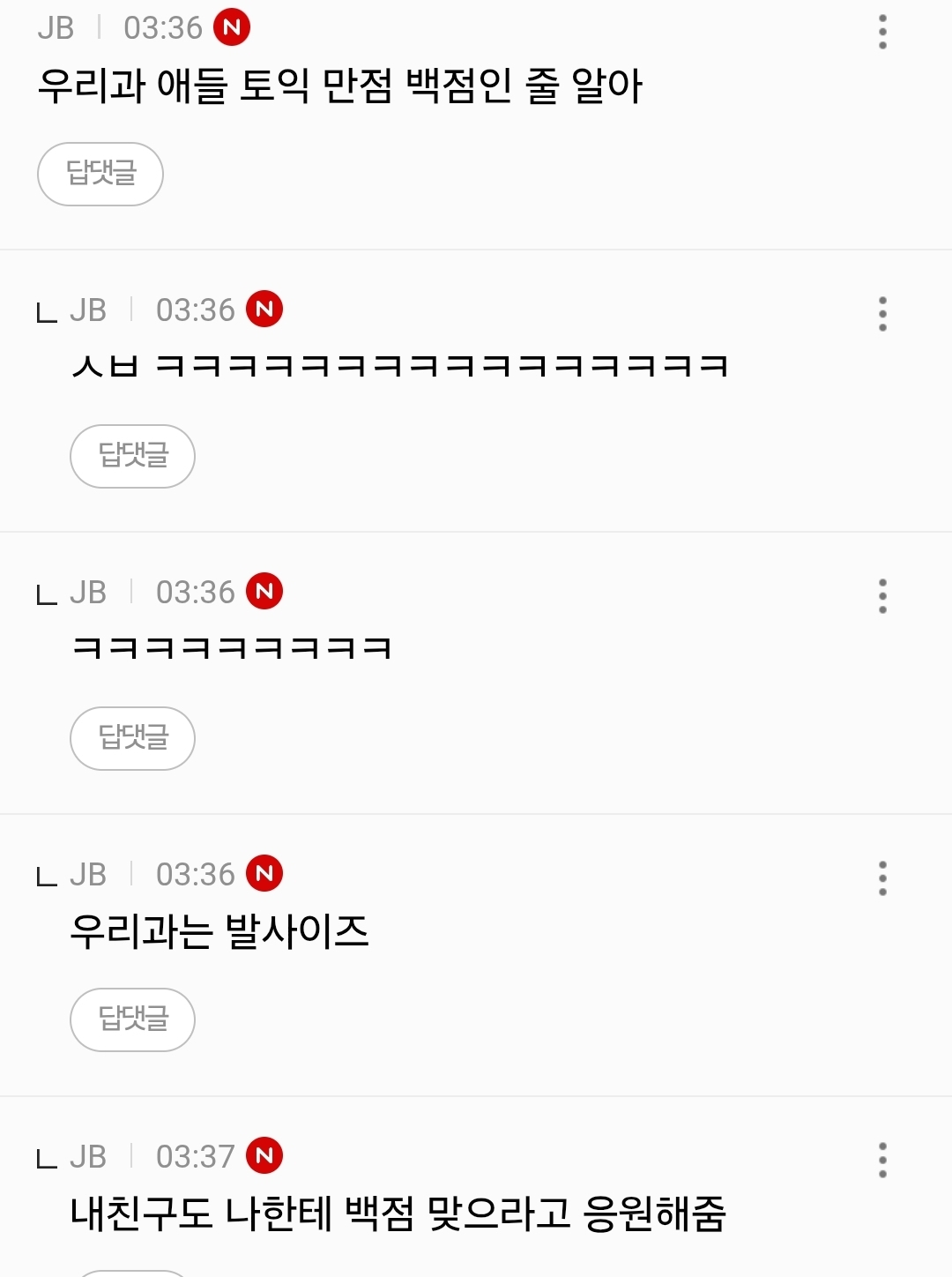Tap 답댓글 under the 토익 만점 comment

tap(100, 174)
